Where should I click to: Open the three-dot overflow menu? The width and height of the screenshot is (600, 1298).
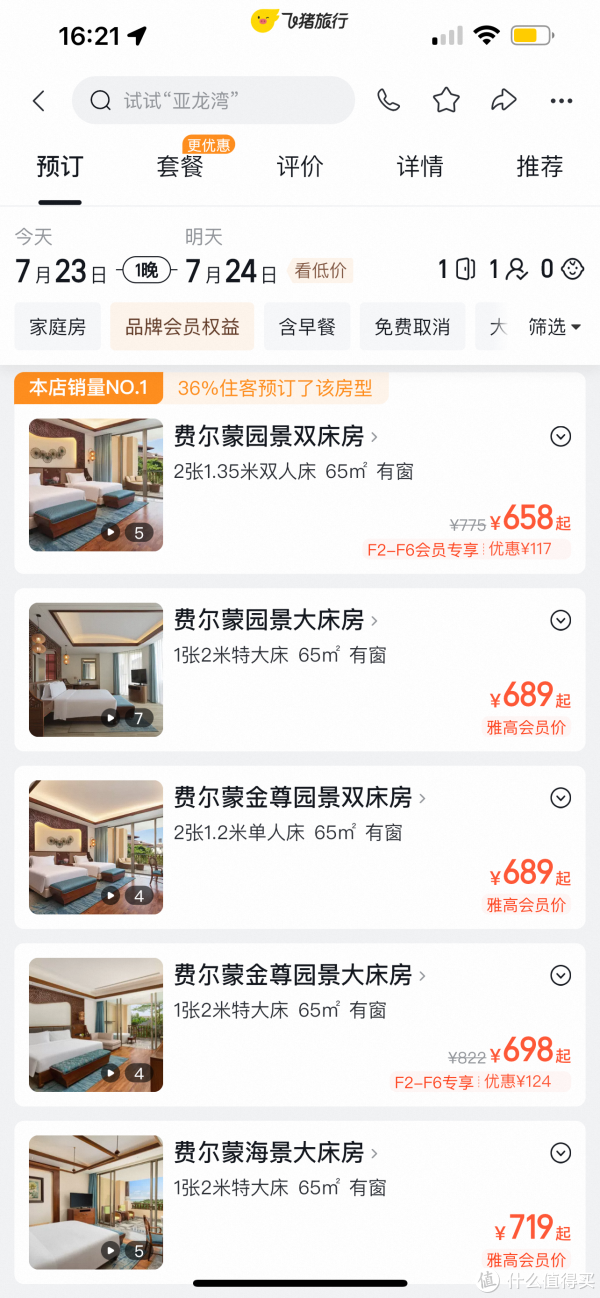click(x=562, y=101)
